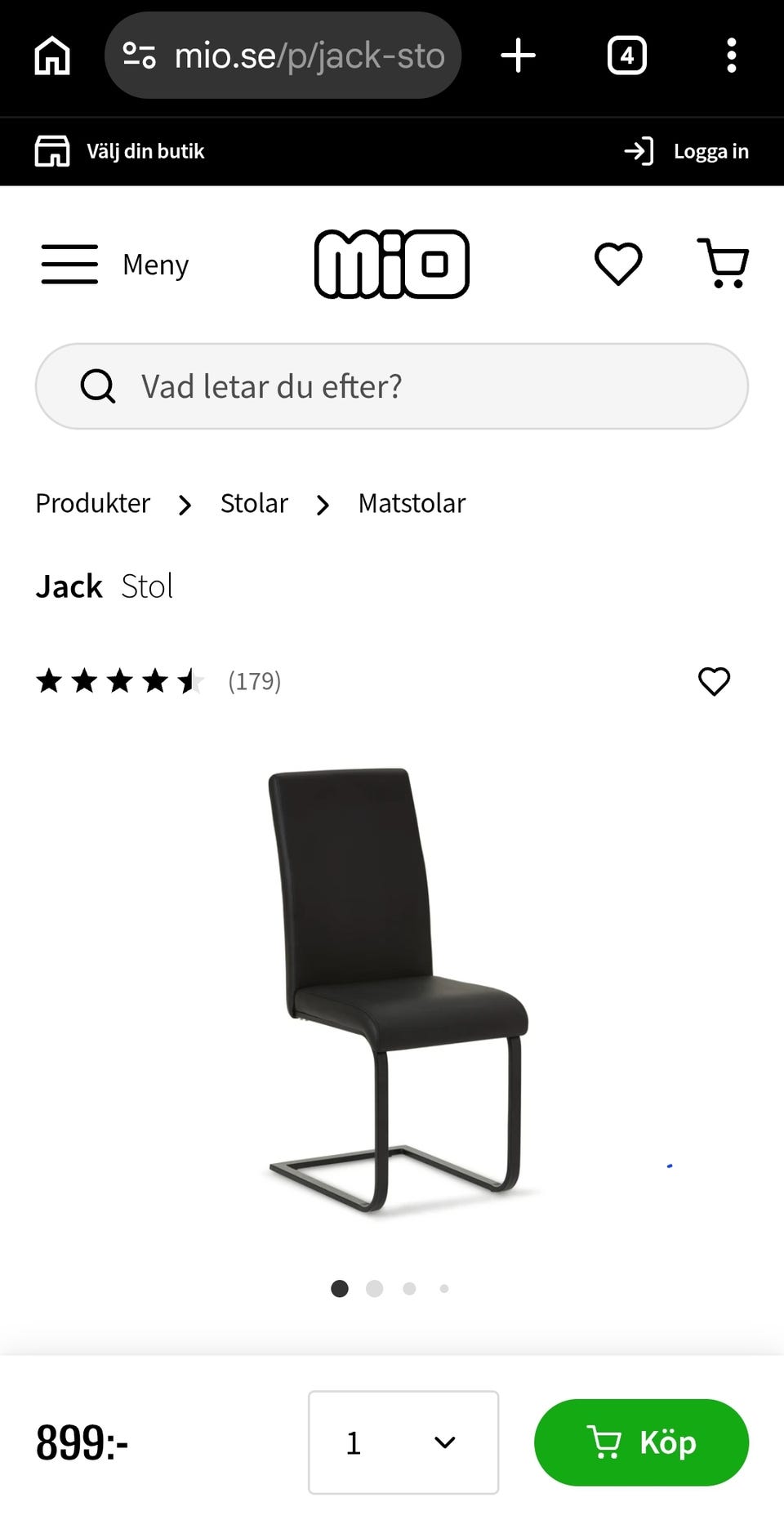This screenshot has height=1529, width=784.
Task: Open the browser tab switcher
Action: coord(627,55)
